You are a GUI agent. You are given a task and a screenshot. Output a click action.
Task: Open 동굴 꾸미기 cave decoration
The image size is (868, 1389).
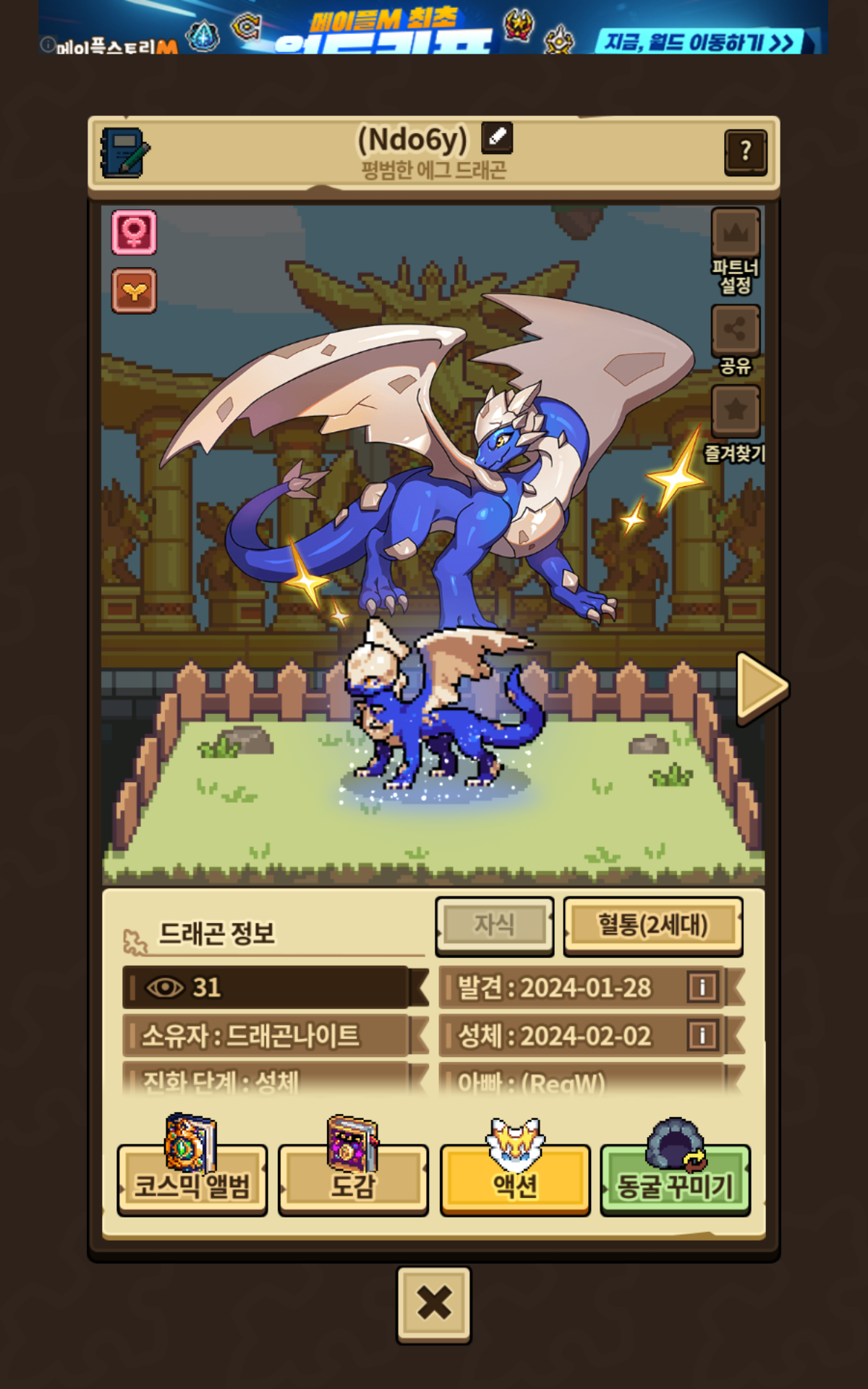pos(675,1179)
